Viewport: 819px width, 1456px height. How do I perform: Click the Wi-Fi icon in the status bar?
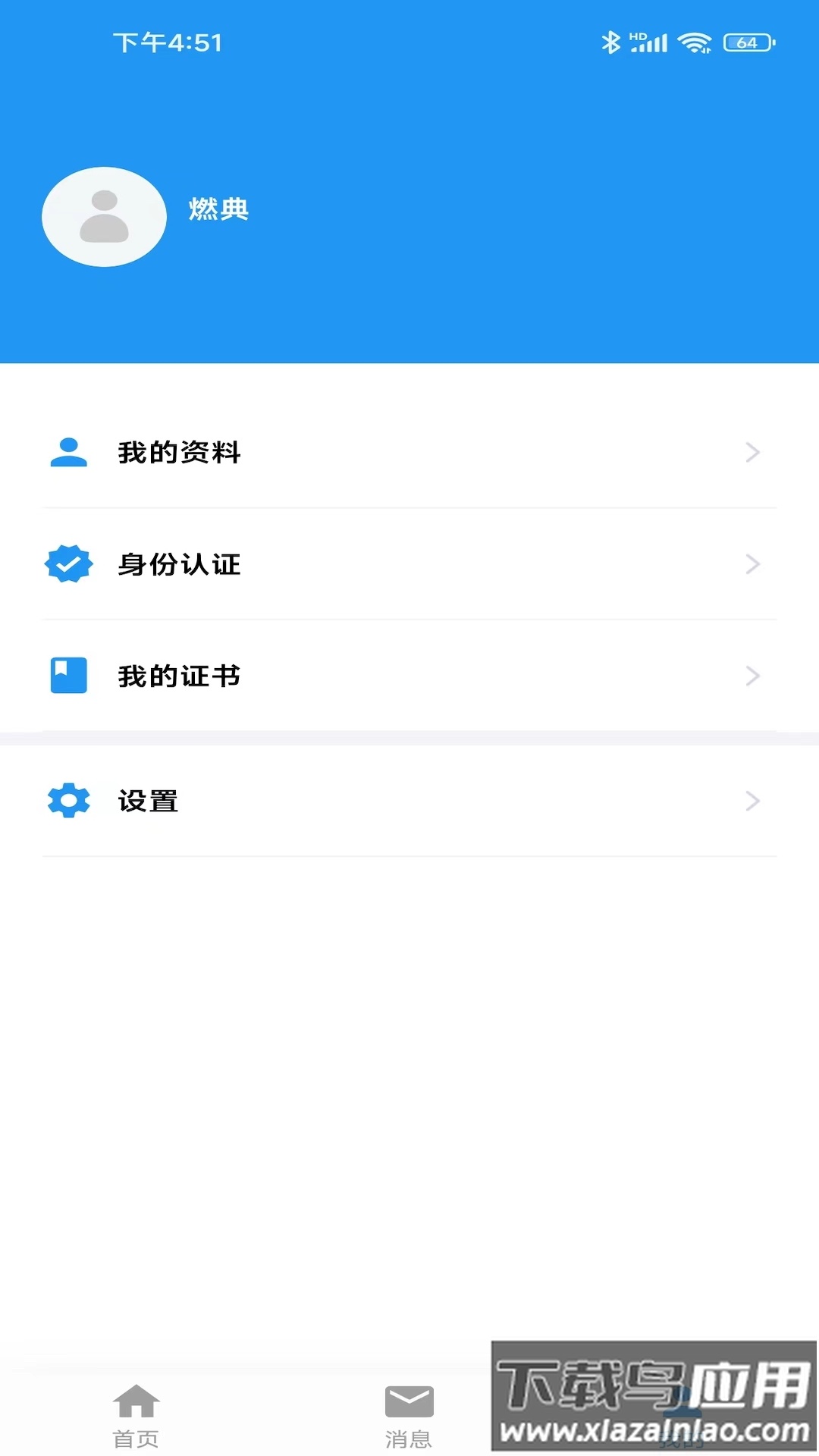pos(694,42)
